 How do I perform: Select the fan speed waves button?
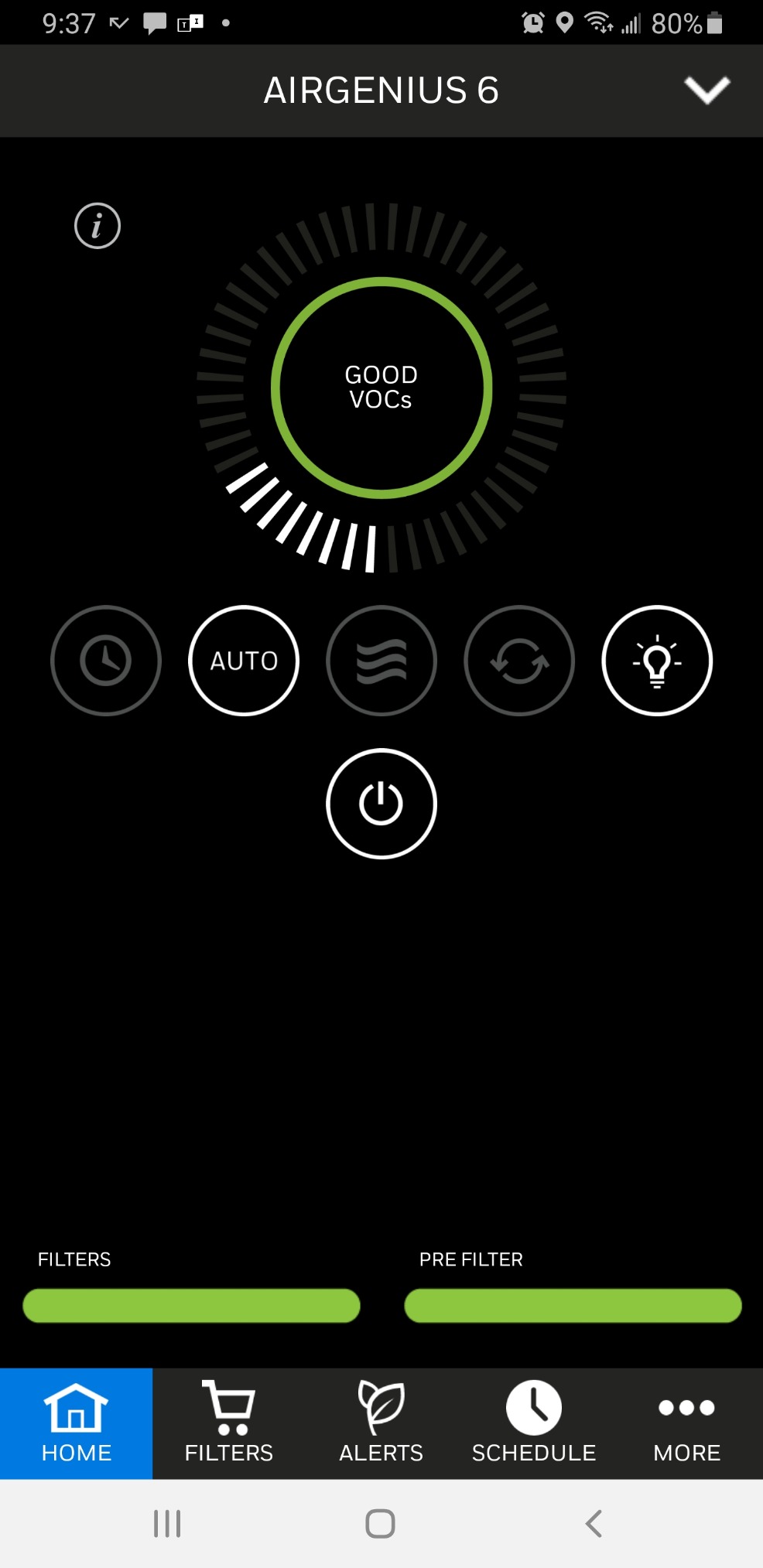(381, 661)
